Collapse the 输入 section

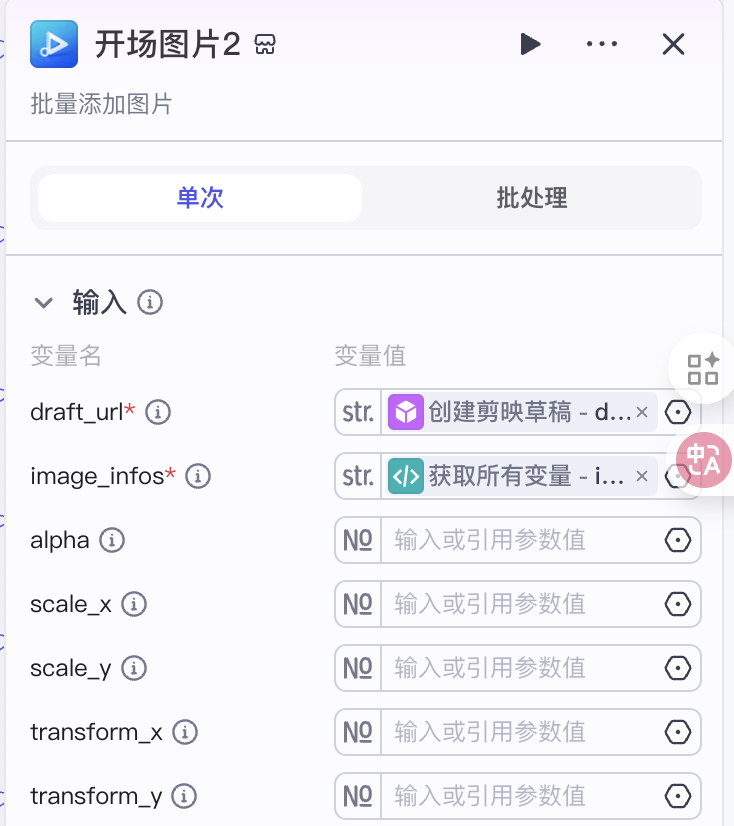43,302
